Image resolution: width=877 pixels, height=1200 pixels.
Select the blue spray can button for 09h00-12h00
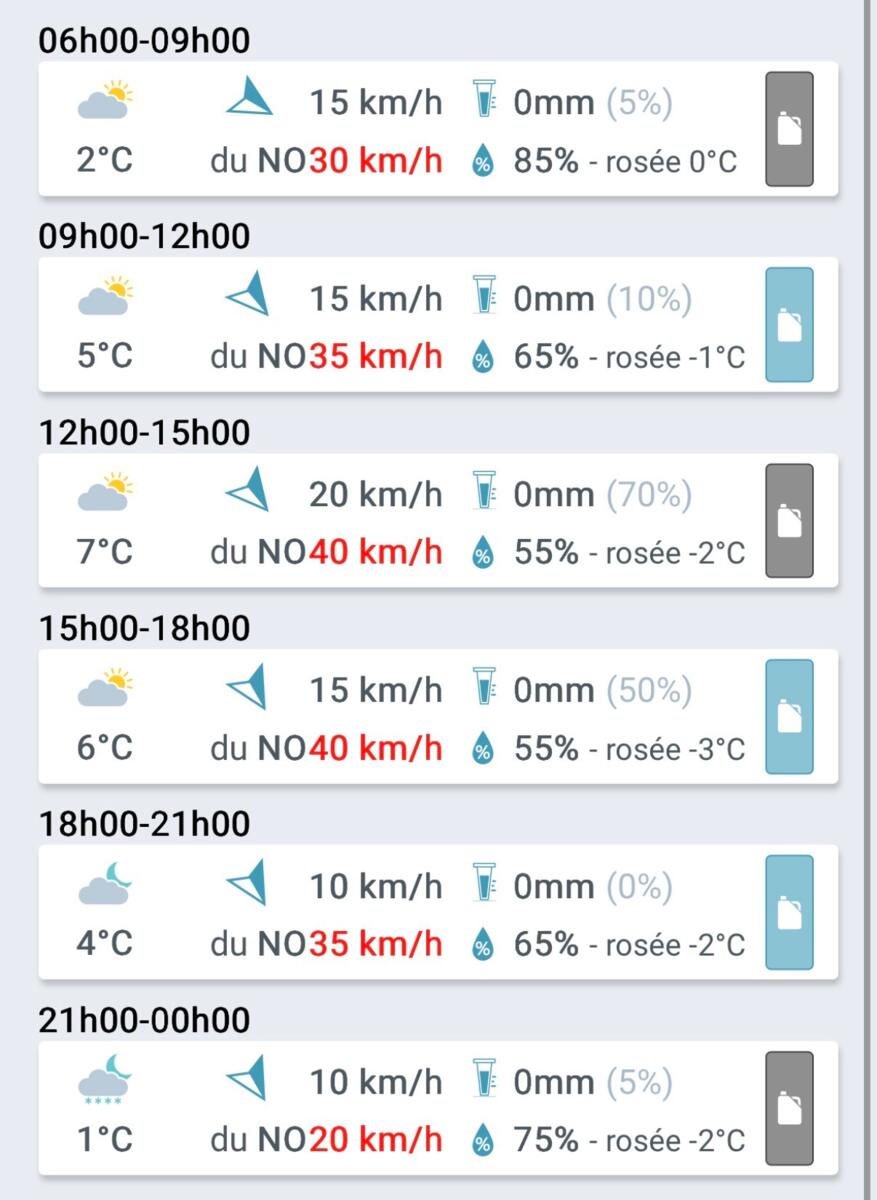tap(789, 325)
